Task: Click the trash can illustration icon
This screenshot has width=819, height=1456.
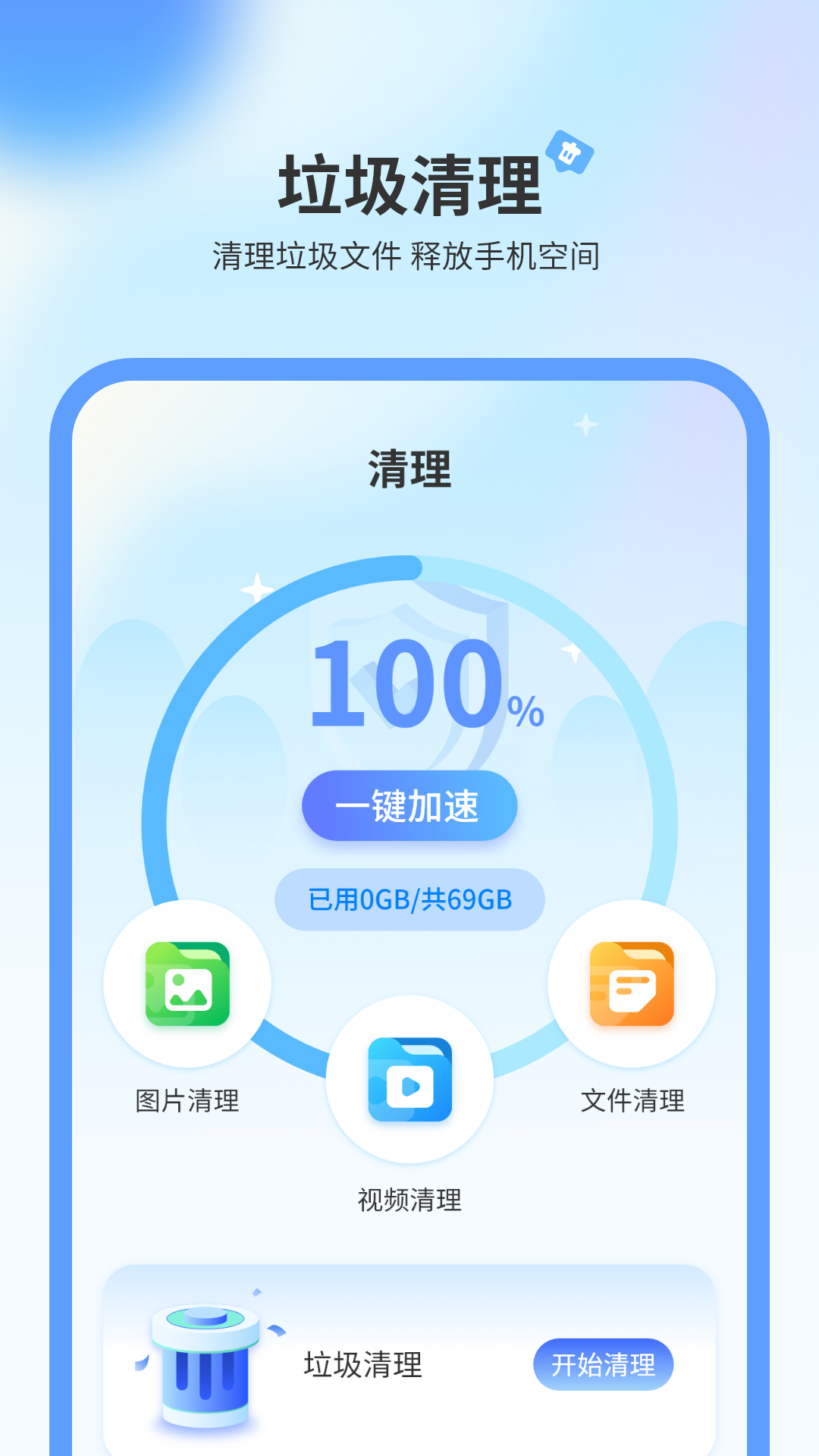Action: pyautogui.click(x=203, y=1365)
